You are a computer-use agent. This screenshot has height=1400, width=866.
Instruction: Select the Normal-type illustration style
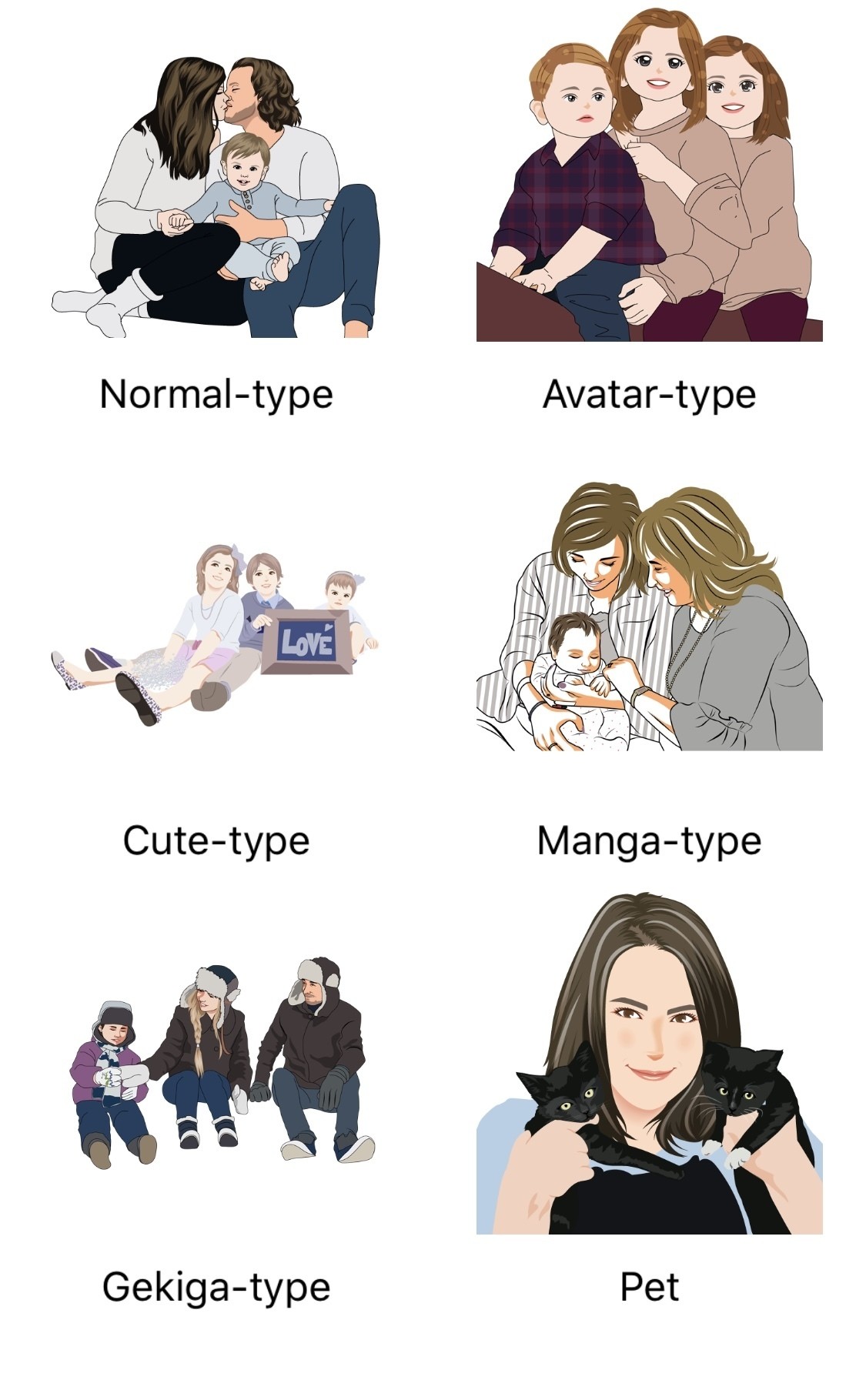(216, 200)
